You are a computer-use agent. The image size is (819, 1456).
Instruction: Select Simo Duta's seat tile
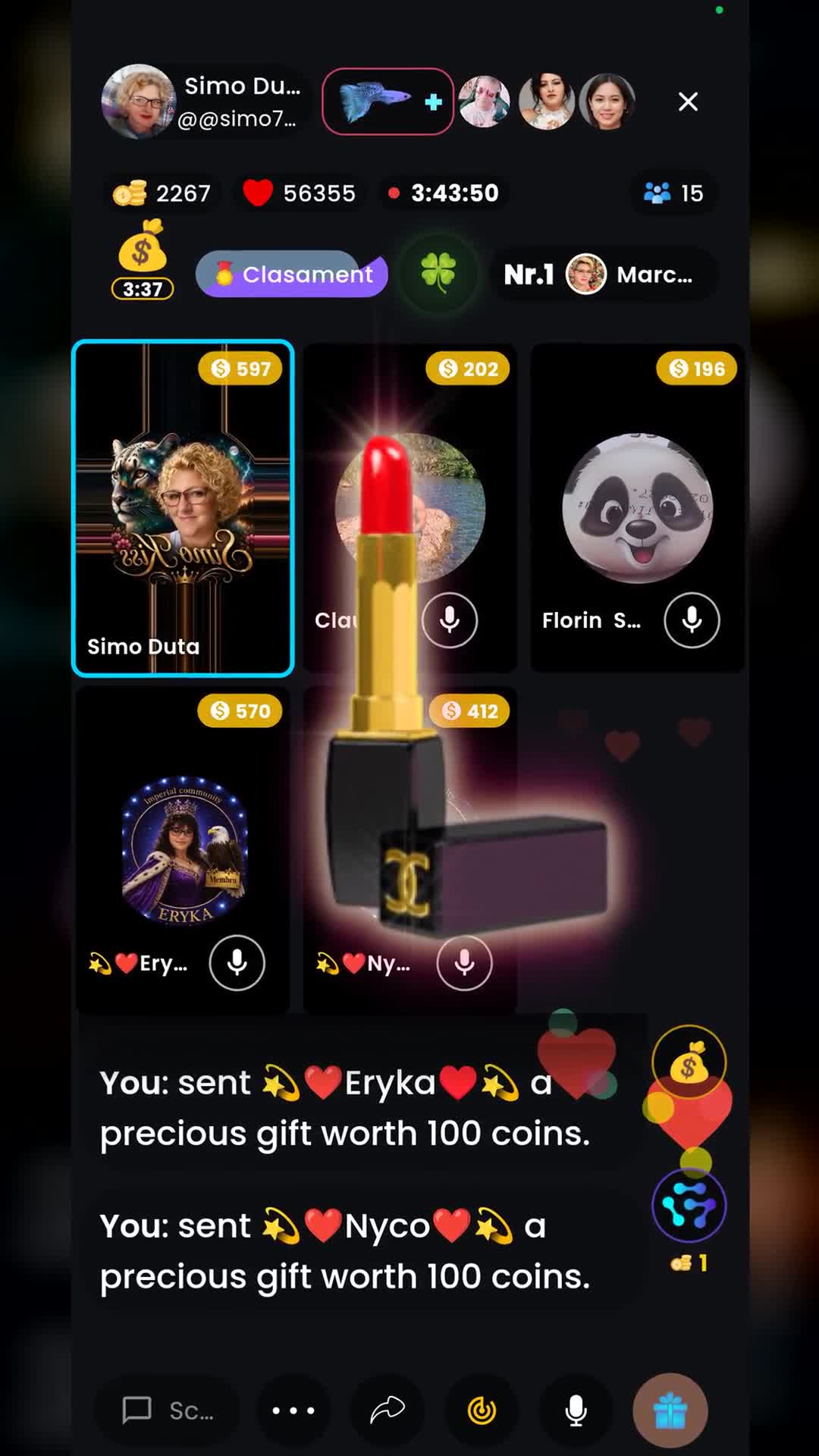[183, 508]
